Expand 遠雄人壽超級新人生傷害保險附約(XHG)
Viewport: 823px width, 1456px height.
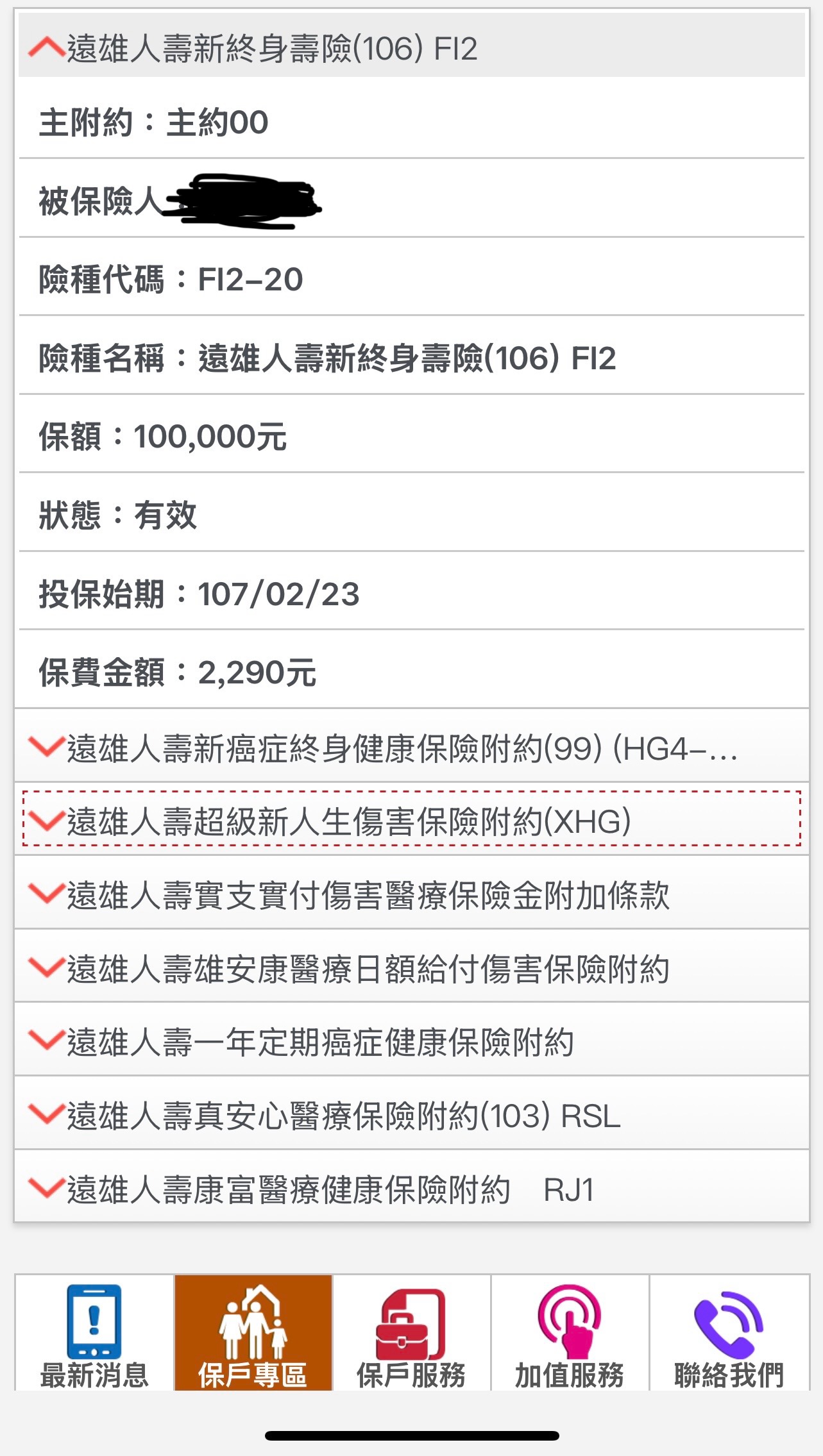tap(411, 821)
